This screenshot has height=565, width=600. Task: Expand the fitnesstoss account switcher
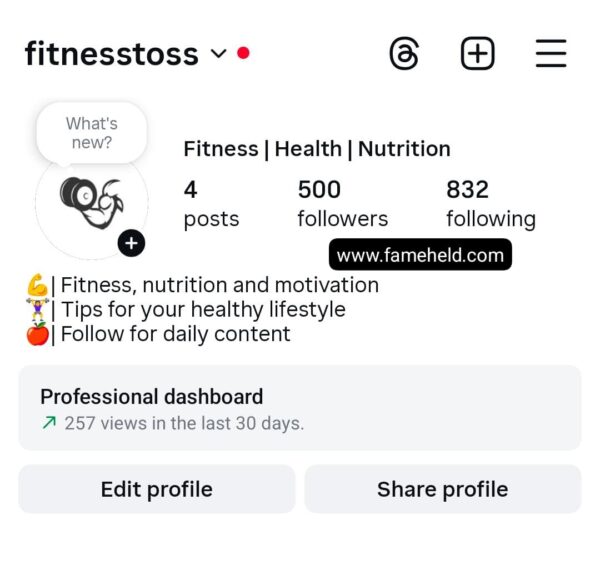coord(219,54)
